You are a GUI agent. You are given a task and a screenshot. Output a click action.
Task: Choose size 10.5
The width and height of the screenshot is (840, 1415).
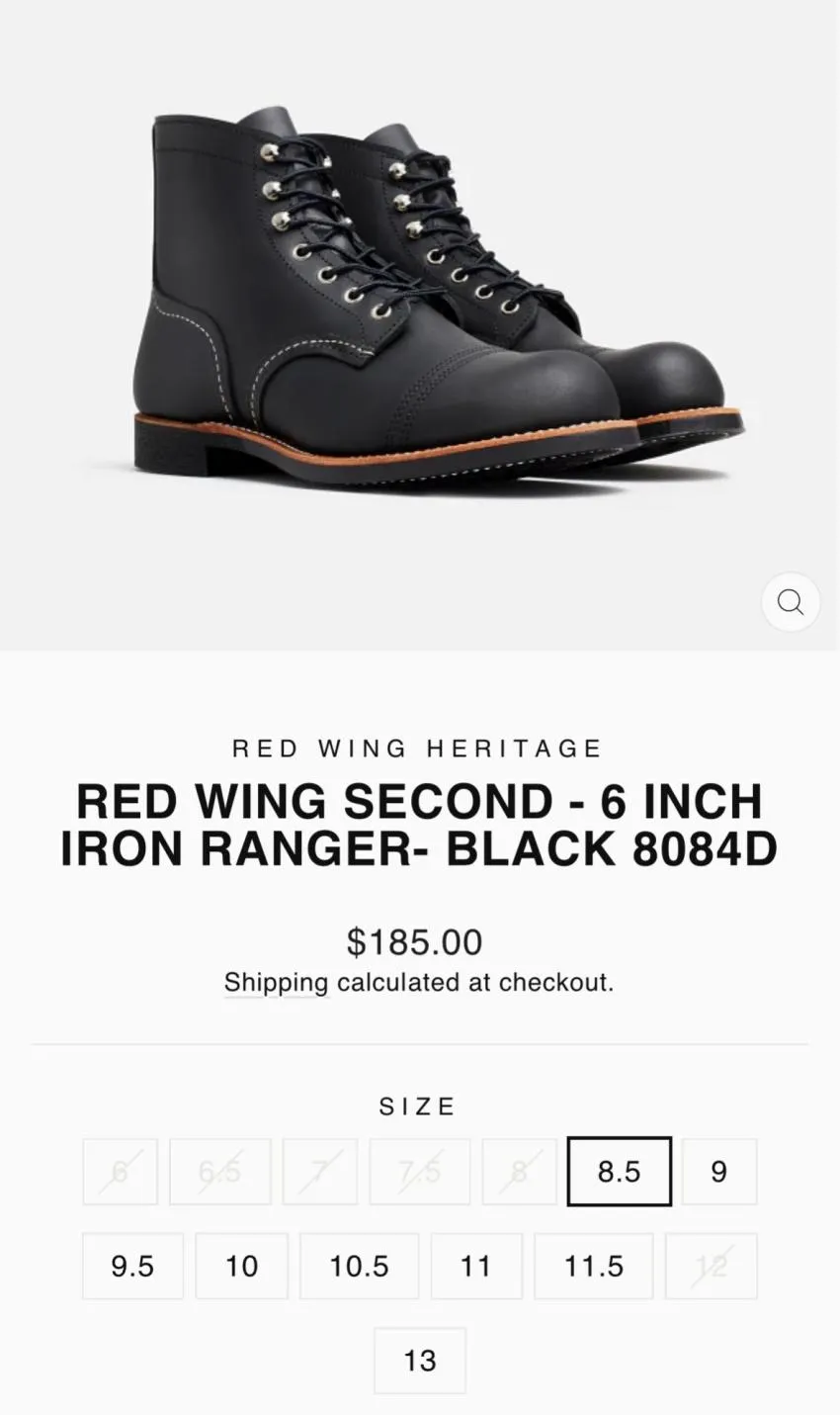click(359, 1266)
